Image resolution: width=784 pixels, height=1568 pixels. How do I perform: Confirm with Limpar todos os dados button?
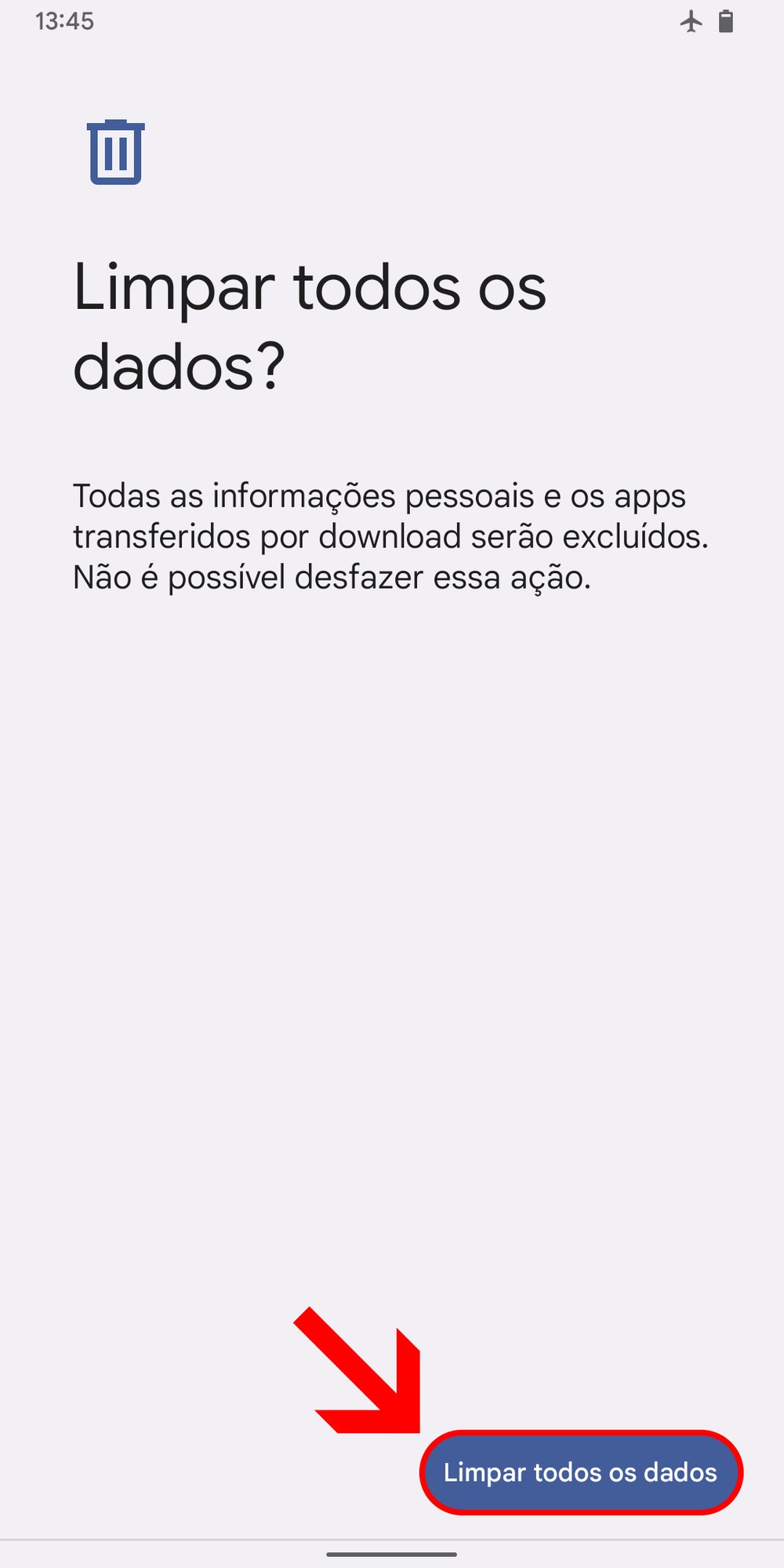pyautogui.click(x=581, y=1472)
